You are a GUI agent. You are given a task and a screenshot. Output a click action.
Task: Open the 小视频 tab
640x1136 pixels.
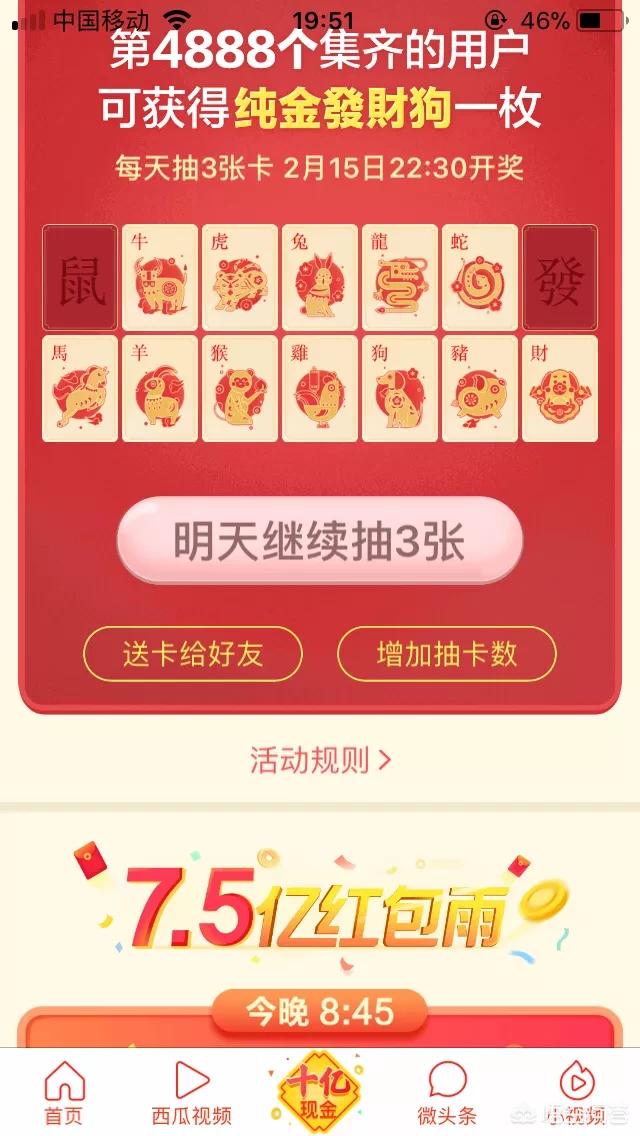click(574, 1092)
